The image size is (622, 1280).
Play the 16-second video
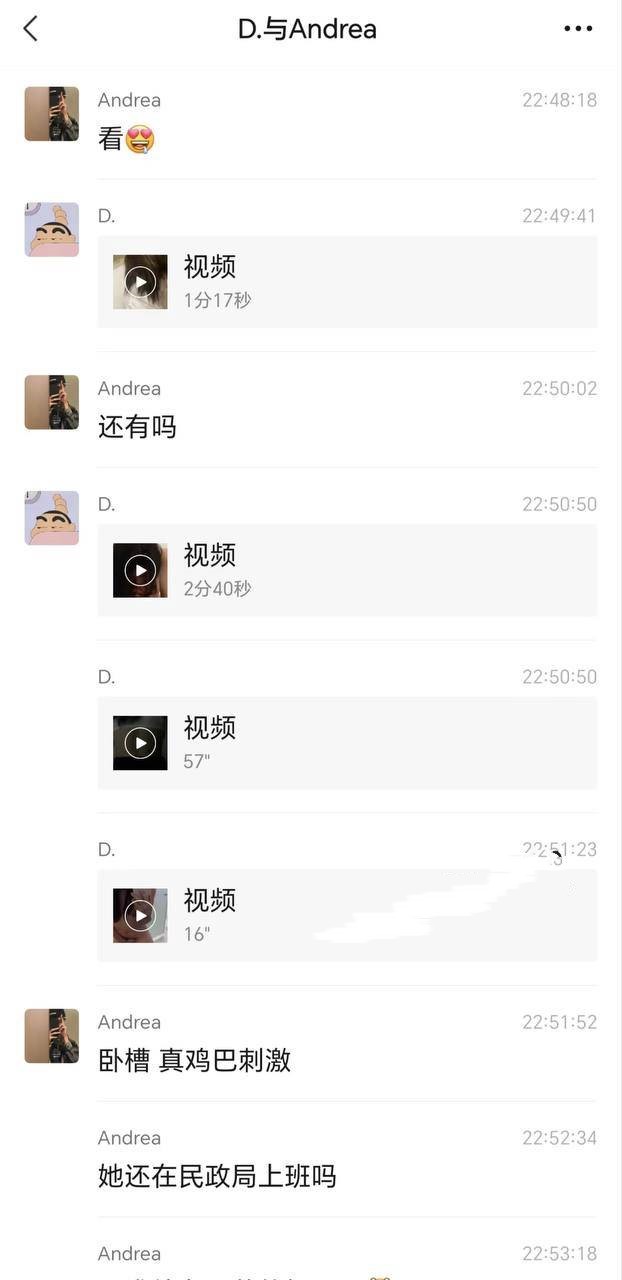(140, 916)
